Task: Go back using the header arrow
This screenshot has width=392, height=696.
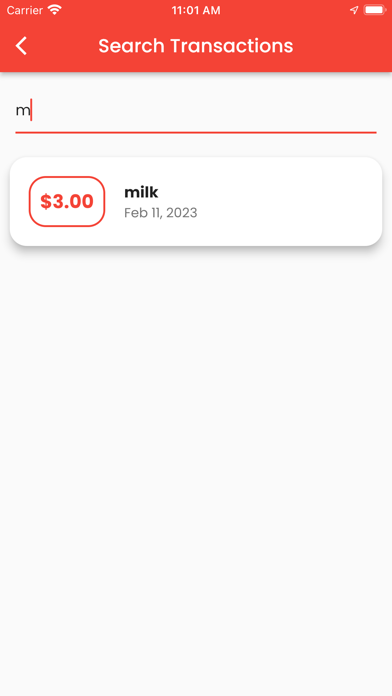Action: click(x=21, y=46)
